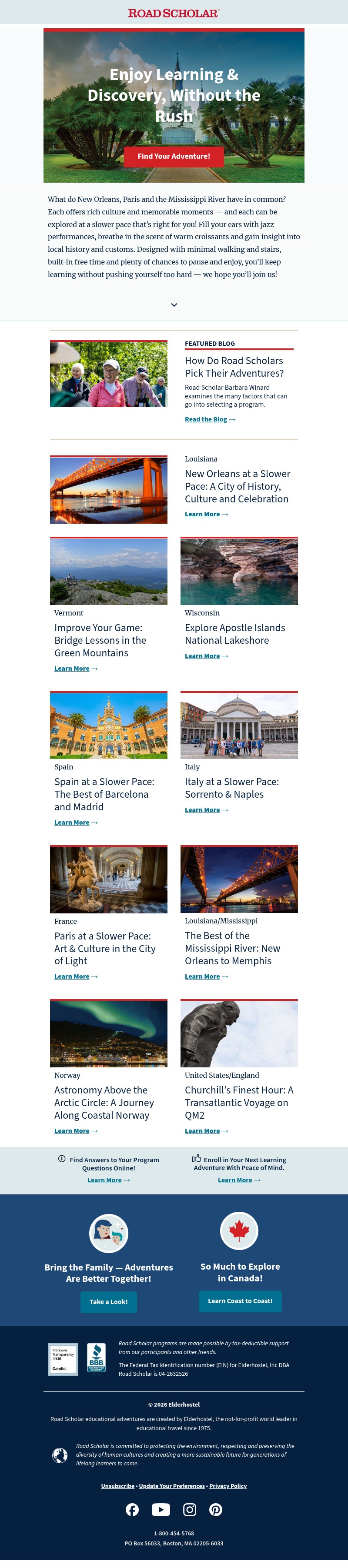Learn more about Apostle Islands National Lakeshore

tap(203, 656)
